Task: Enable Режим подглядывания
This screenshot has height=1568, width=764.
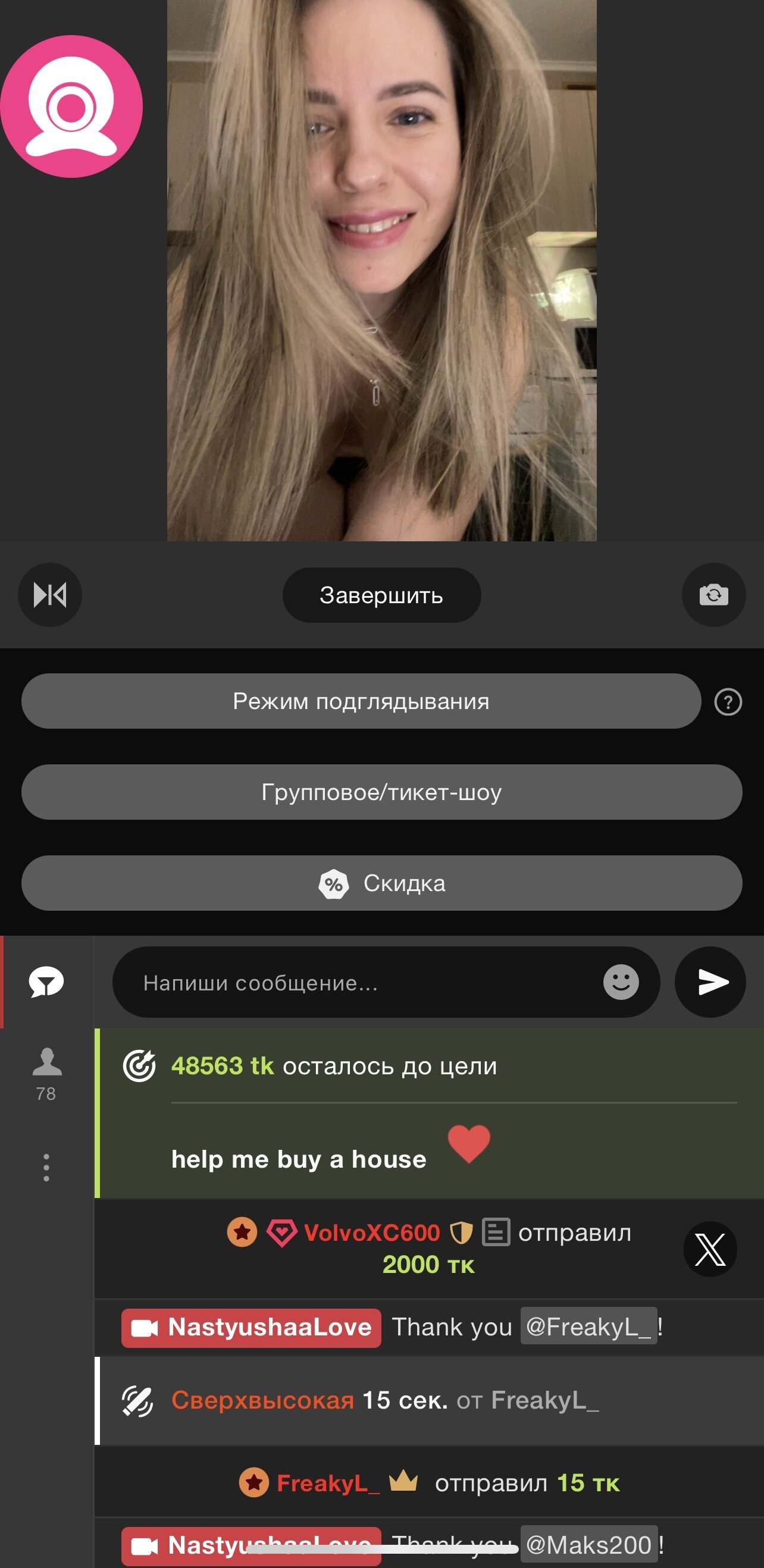Action: 361,701
